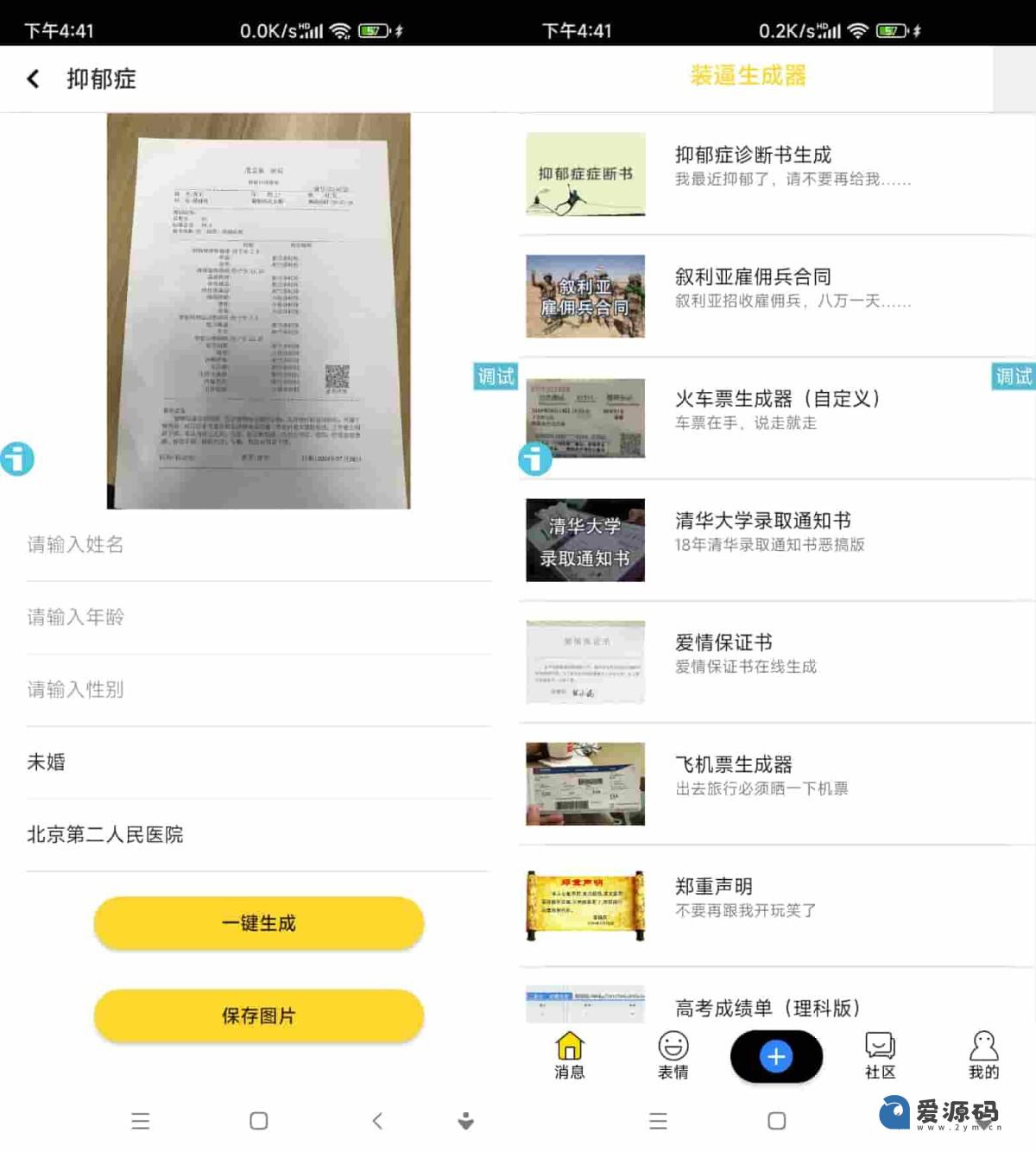
Task: Focus the 请输入年龄 age field
Action: [259, 617]
